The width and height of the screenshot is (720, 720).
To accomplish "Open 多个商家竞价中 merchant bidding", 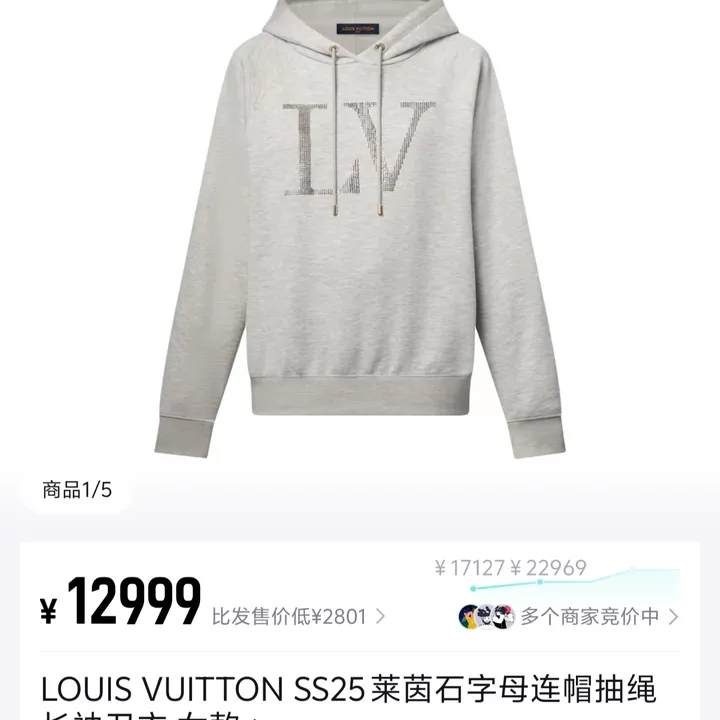I will pyautogui.click(x=569, y=617).
